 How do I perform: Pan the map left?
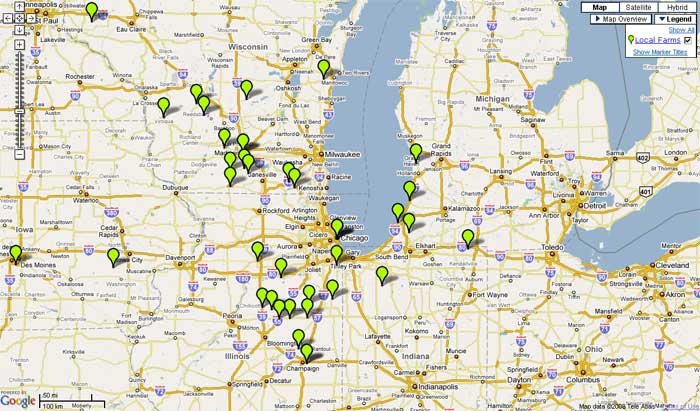click(x=8, y=19)
